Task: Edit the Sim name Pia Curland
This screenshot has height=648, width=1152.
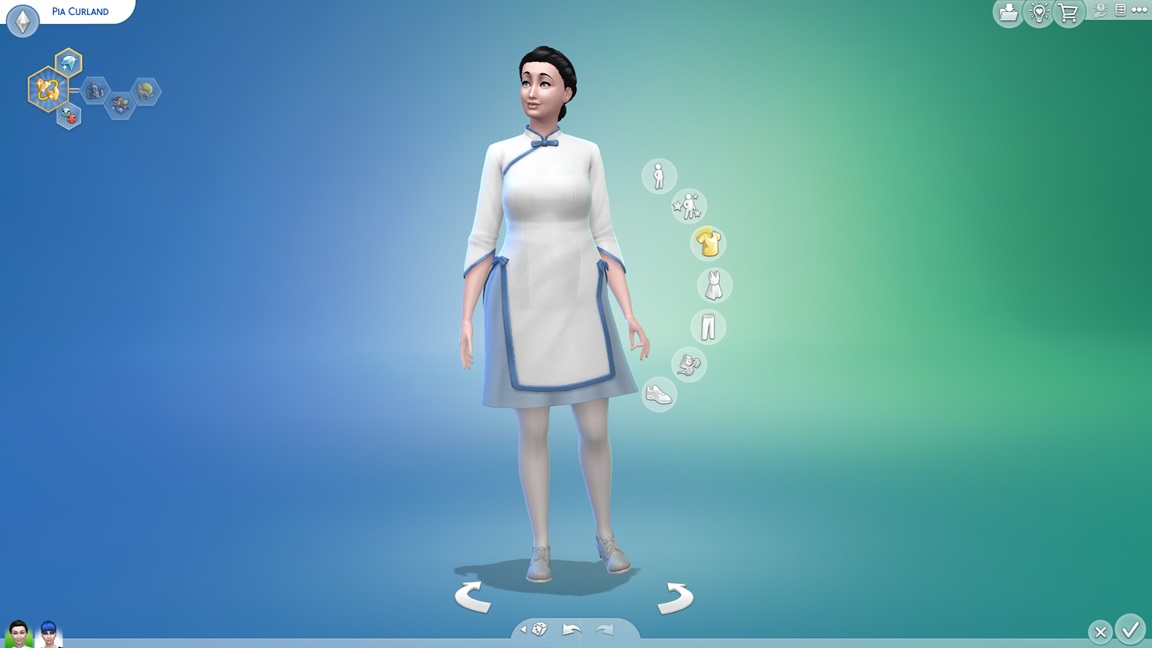Action: [80, 12]
